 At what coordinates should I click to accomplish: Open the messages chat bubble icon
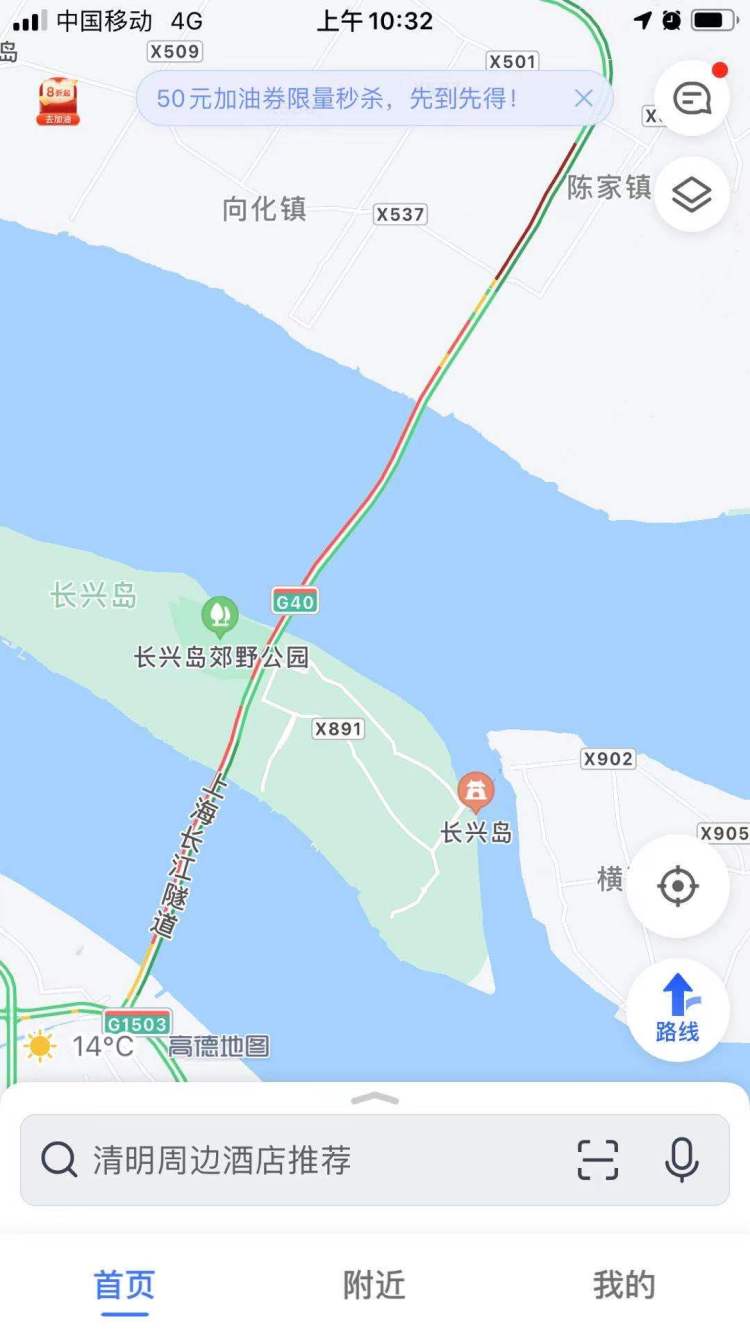(x=691, y=98)
